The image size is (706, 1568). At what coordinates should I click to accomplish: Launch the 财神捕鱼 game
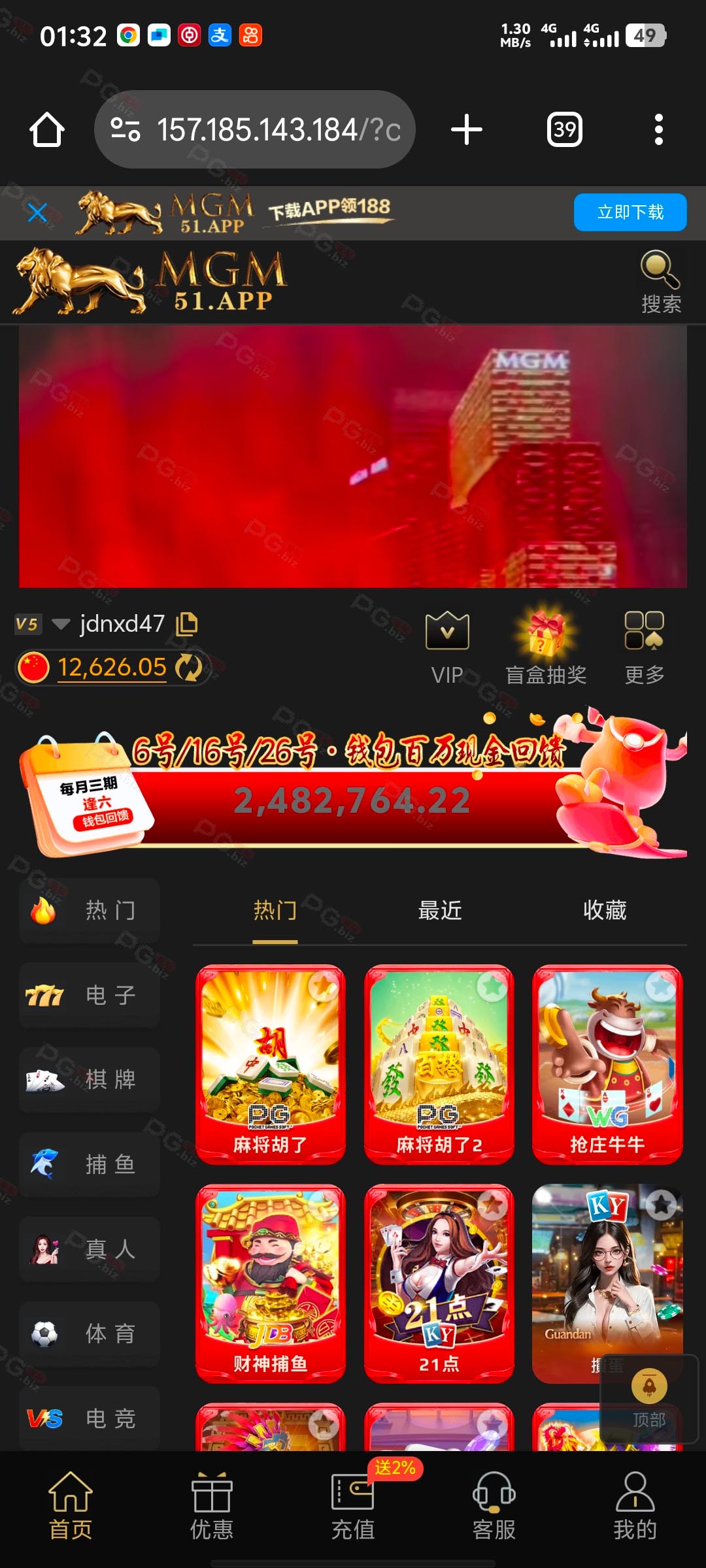point(271,1284)
